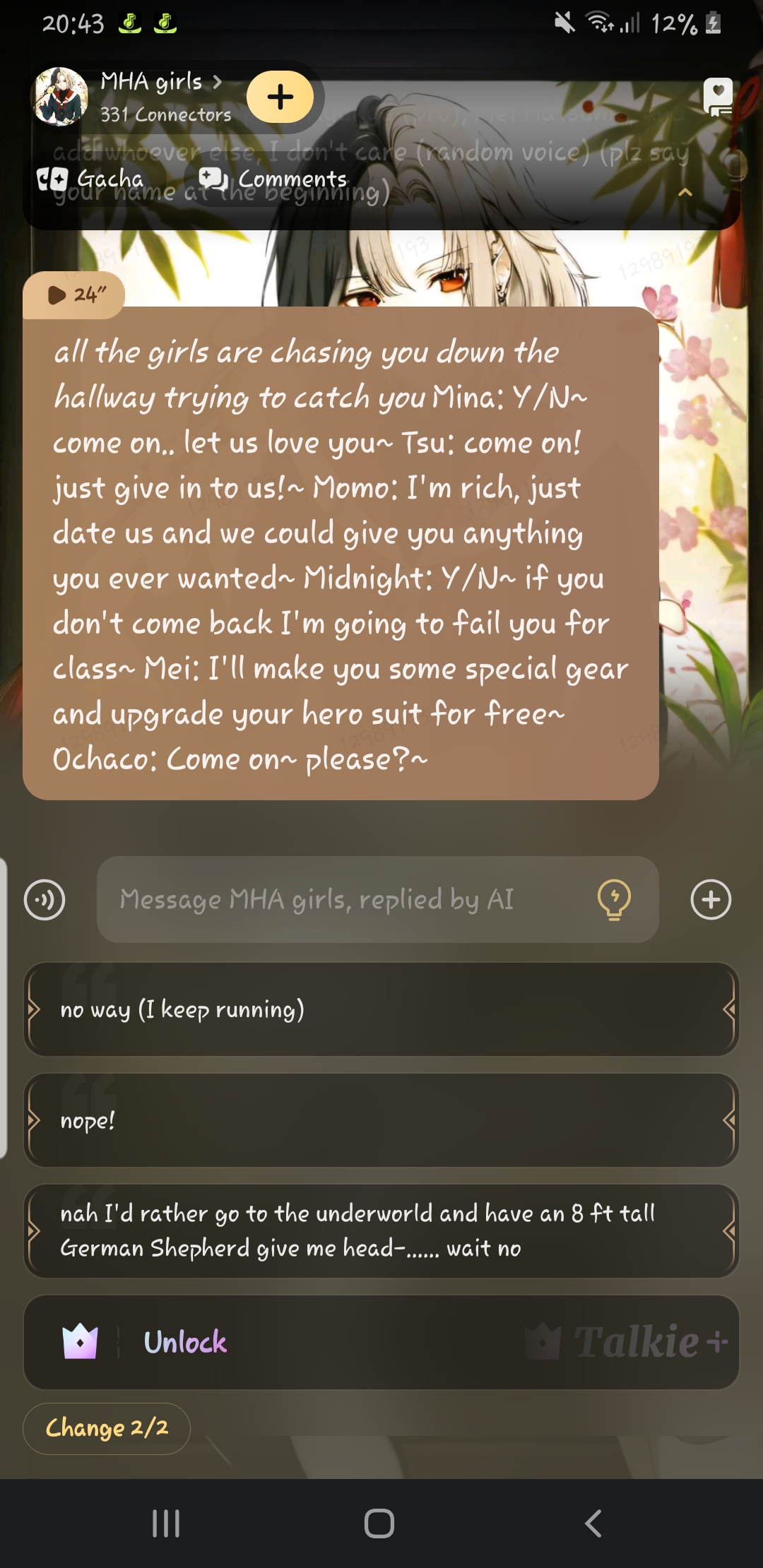This screenshot has width=763, height=1568.
Task: Tap Change 2/2 to refresh suggestions
Action: 107,1428
